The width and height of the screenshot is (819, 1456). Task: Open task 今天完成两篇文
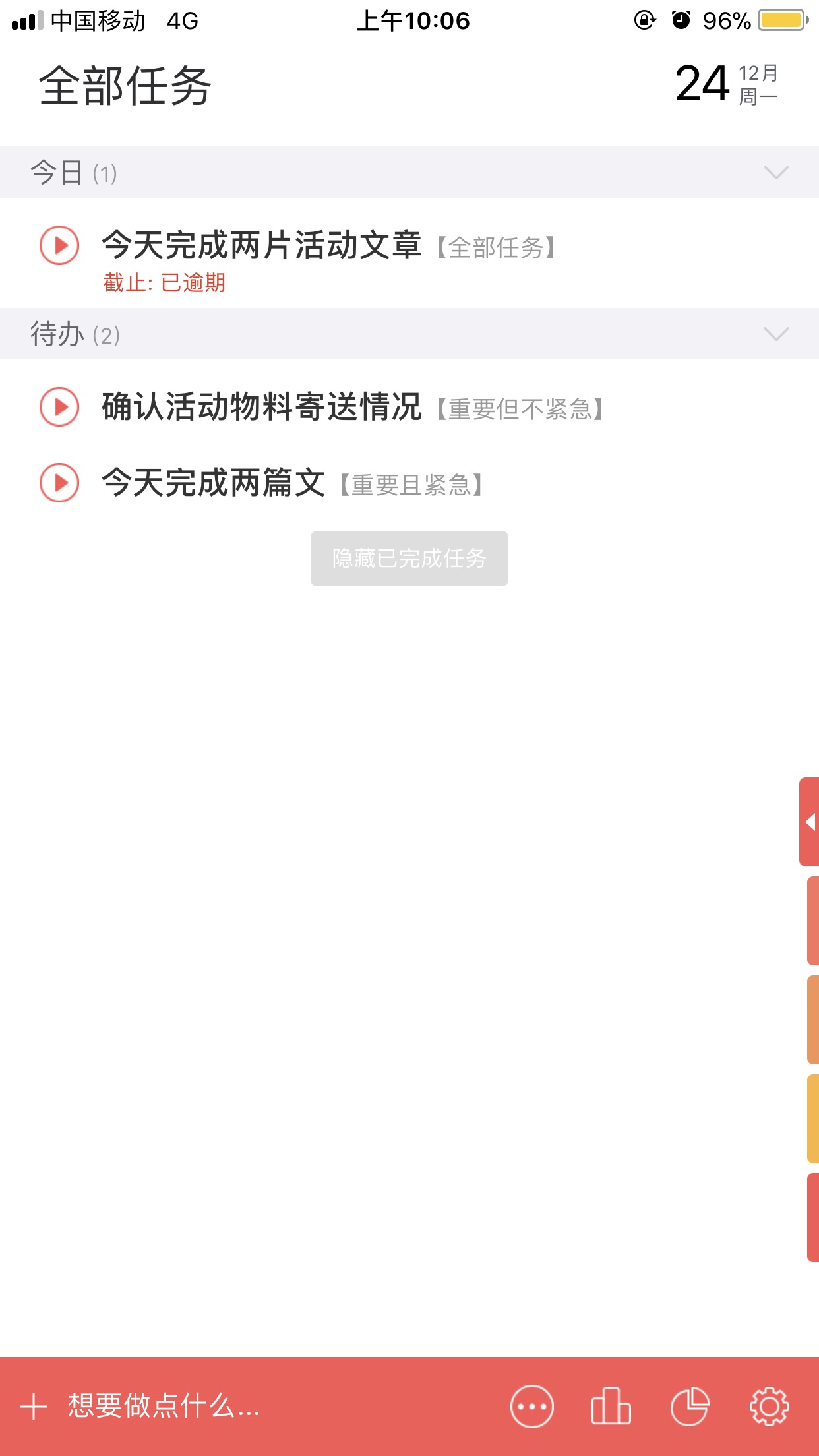pos(214,483)
